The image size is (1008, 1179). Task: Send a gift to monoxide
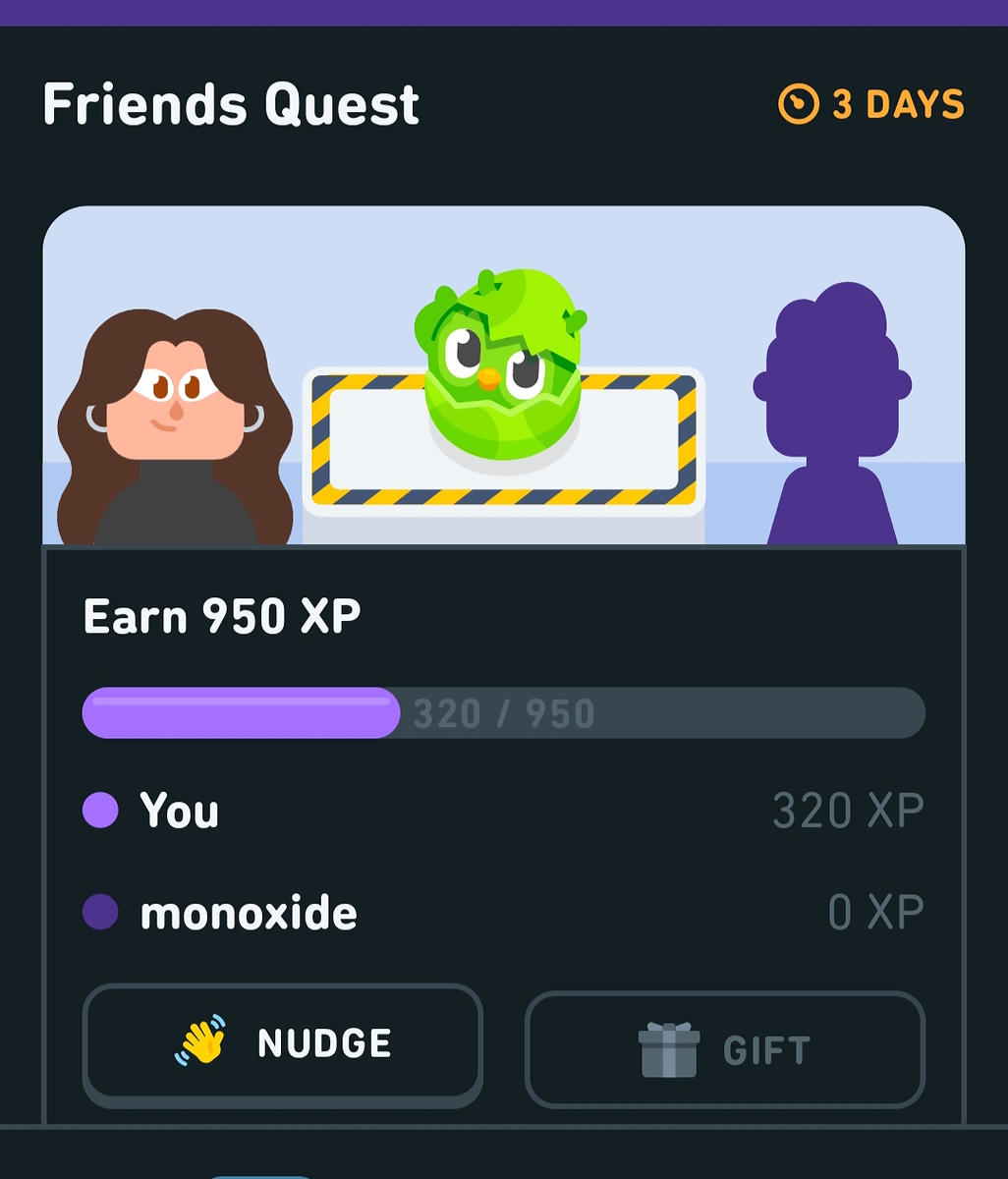pyautogui.click(x=725, y=1049)
